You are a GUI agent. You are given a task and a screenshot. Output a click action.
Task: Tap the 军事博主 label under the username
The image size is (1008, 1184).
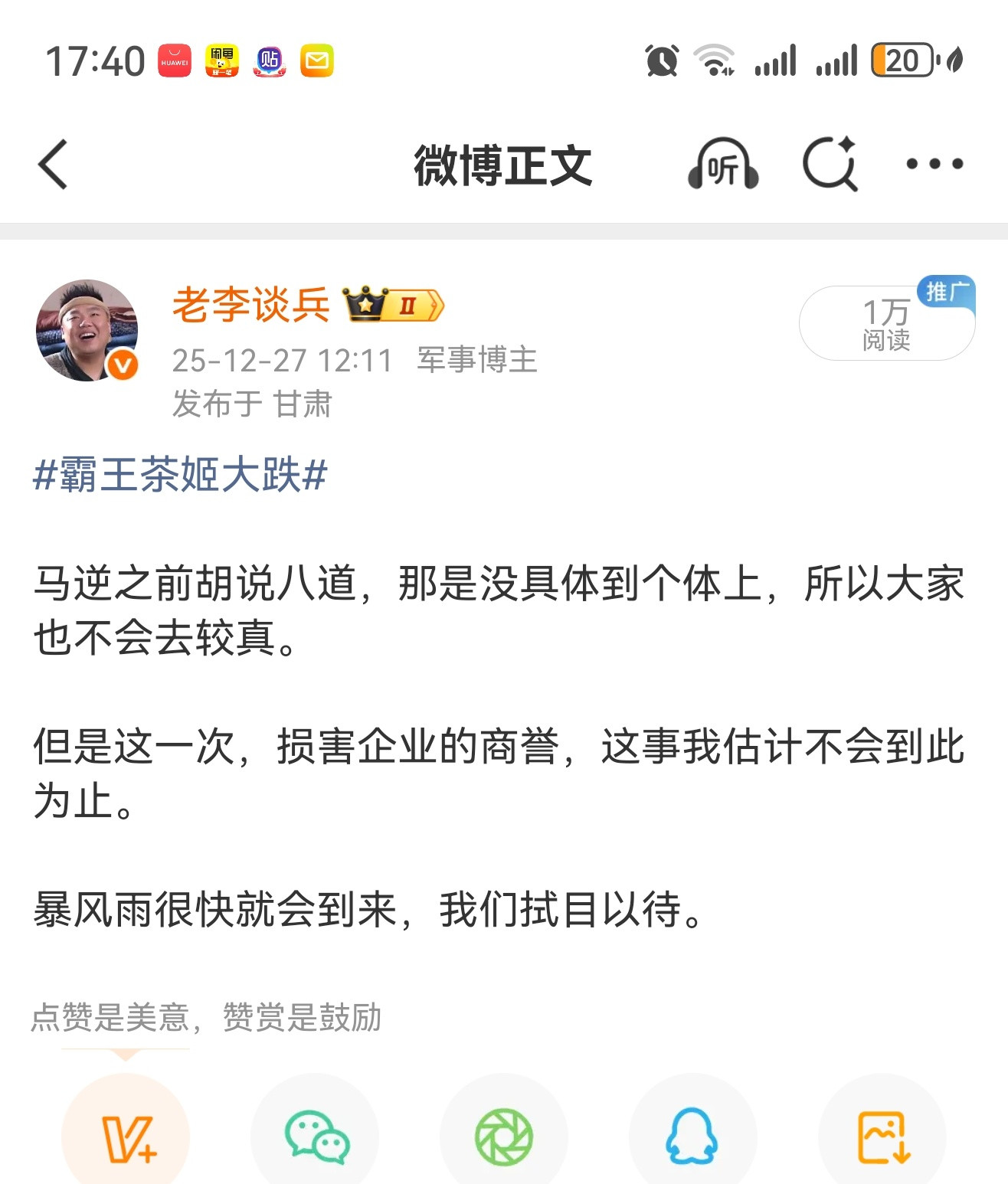click(476, 360)
